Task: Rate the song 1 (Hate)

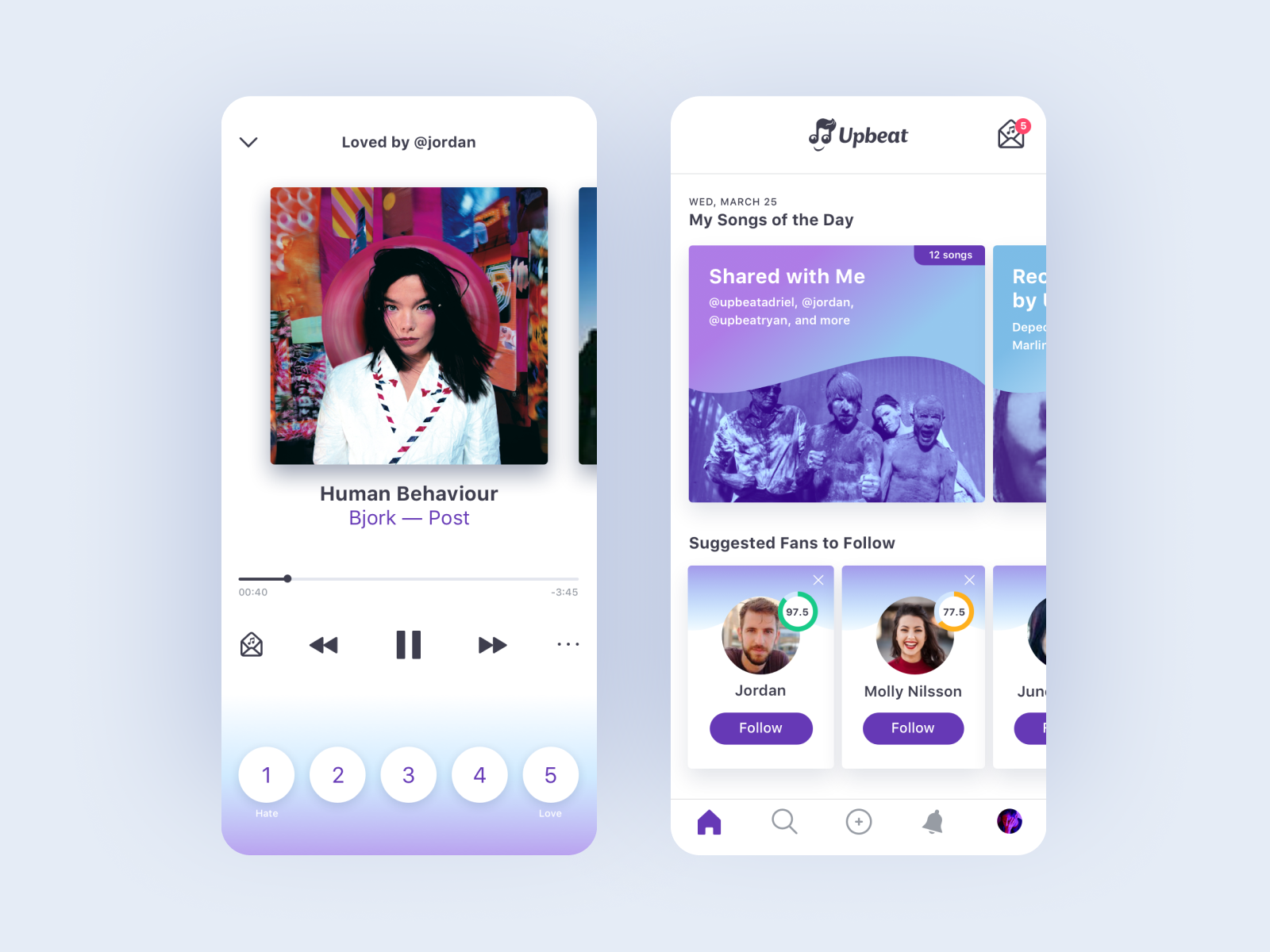Action: pyautogui.click(x=267, y=775)
